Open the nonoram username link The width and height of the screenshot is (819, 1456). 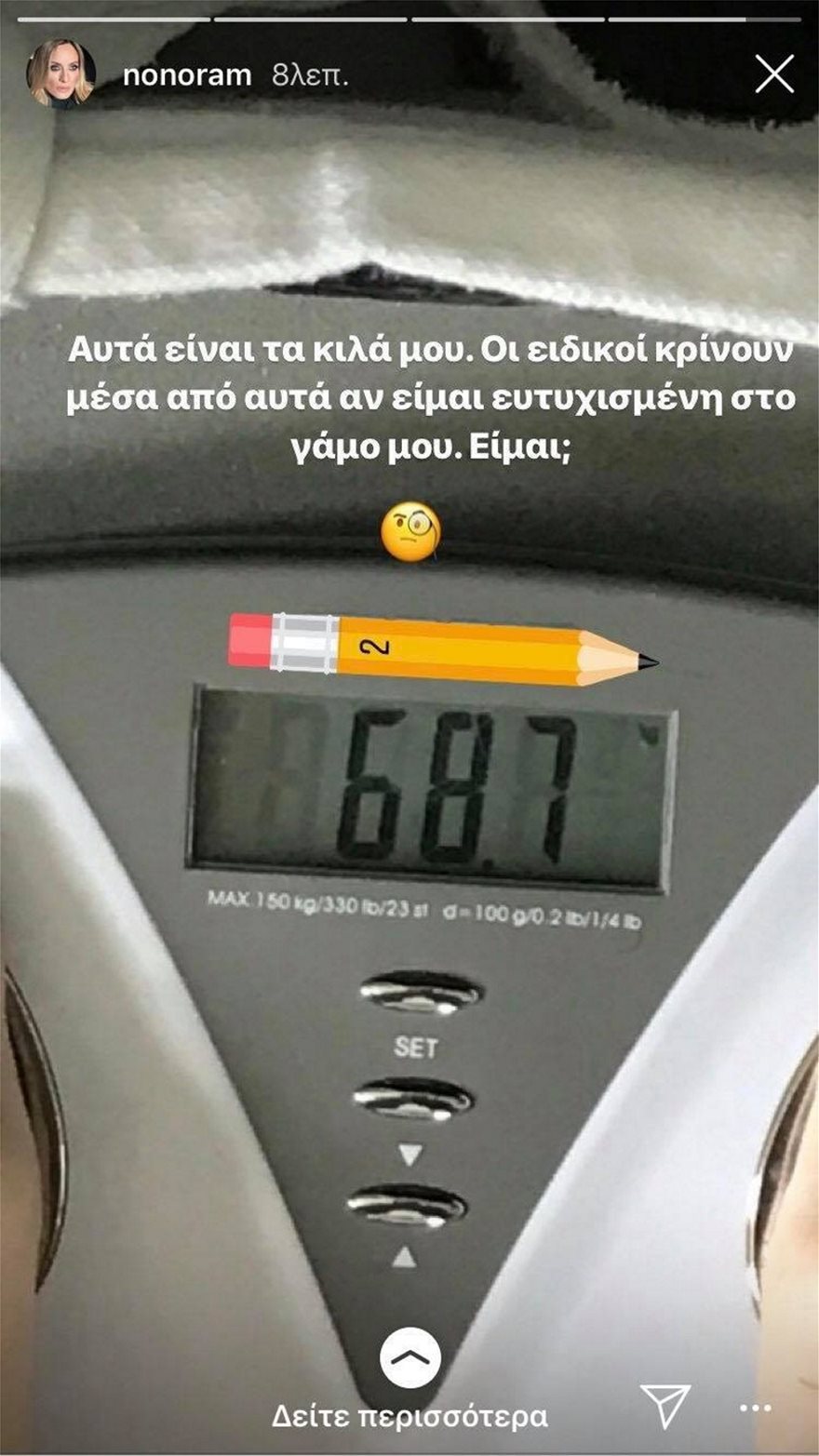tap(187, 75)
